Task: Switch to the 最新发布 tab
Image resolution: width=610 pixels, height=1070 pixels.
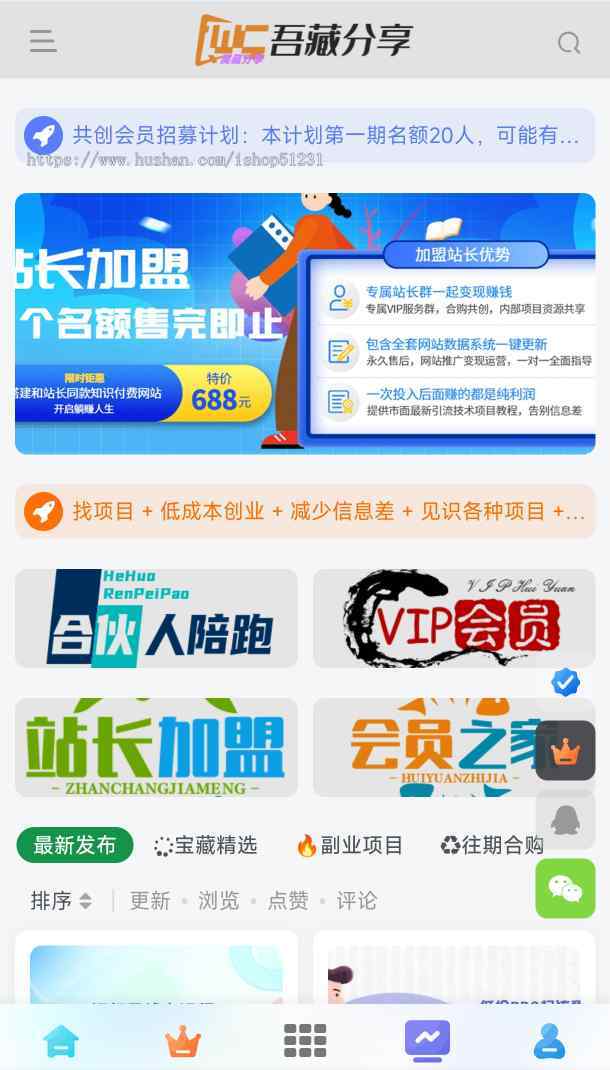Action: tap(75, 845)
